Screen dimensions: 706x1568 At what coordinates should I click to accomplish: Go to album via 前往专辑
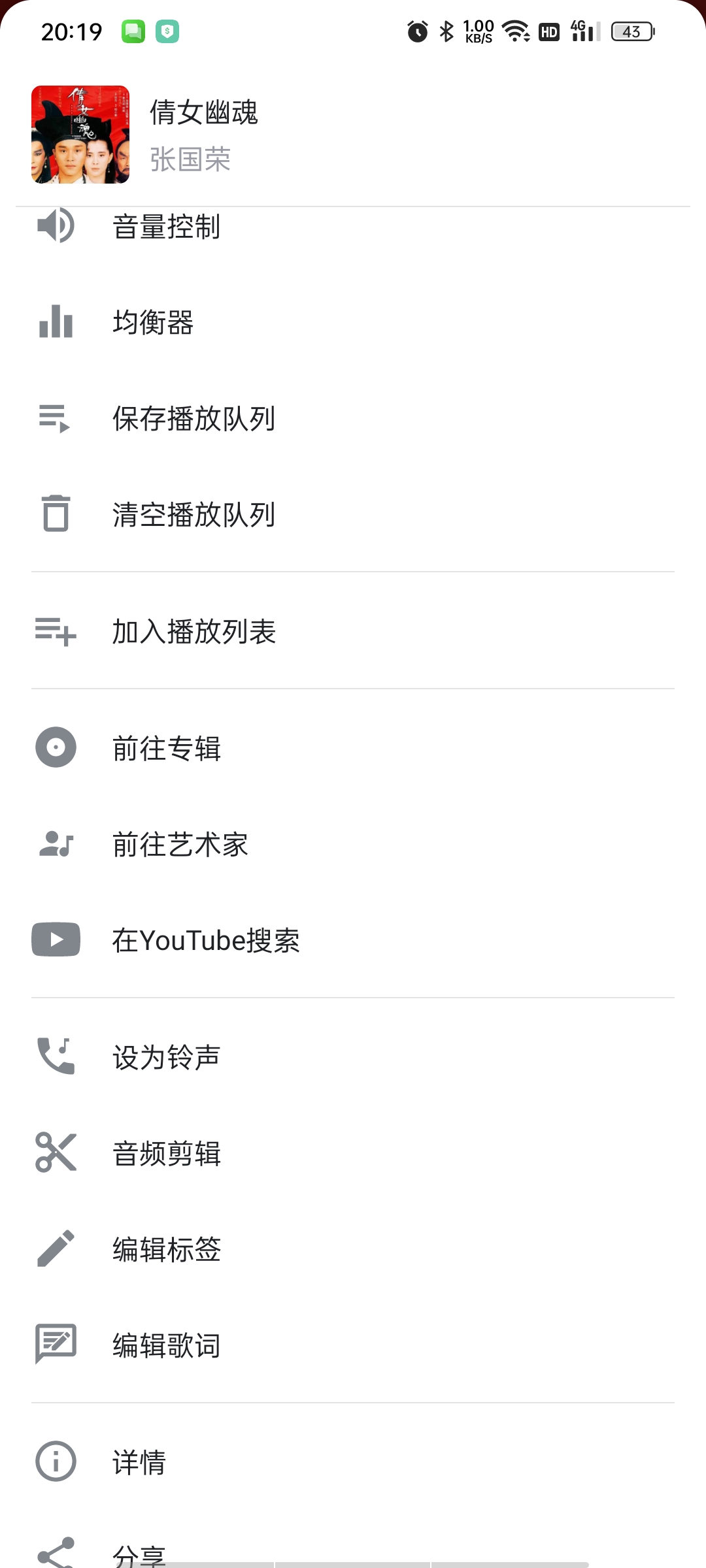(x=353, y=748)
